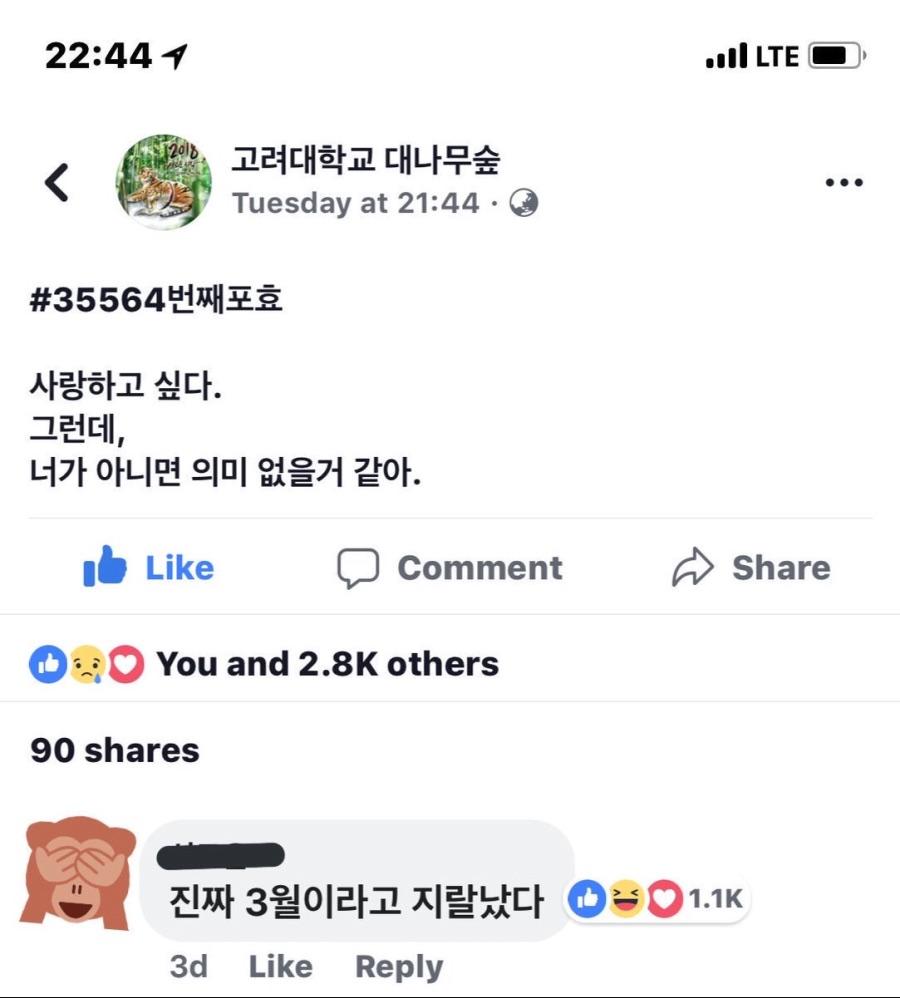Tap the Comment button under the post
Image resolution: width=900 pixels, height=998 pixels.
tap(449, 567)
